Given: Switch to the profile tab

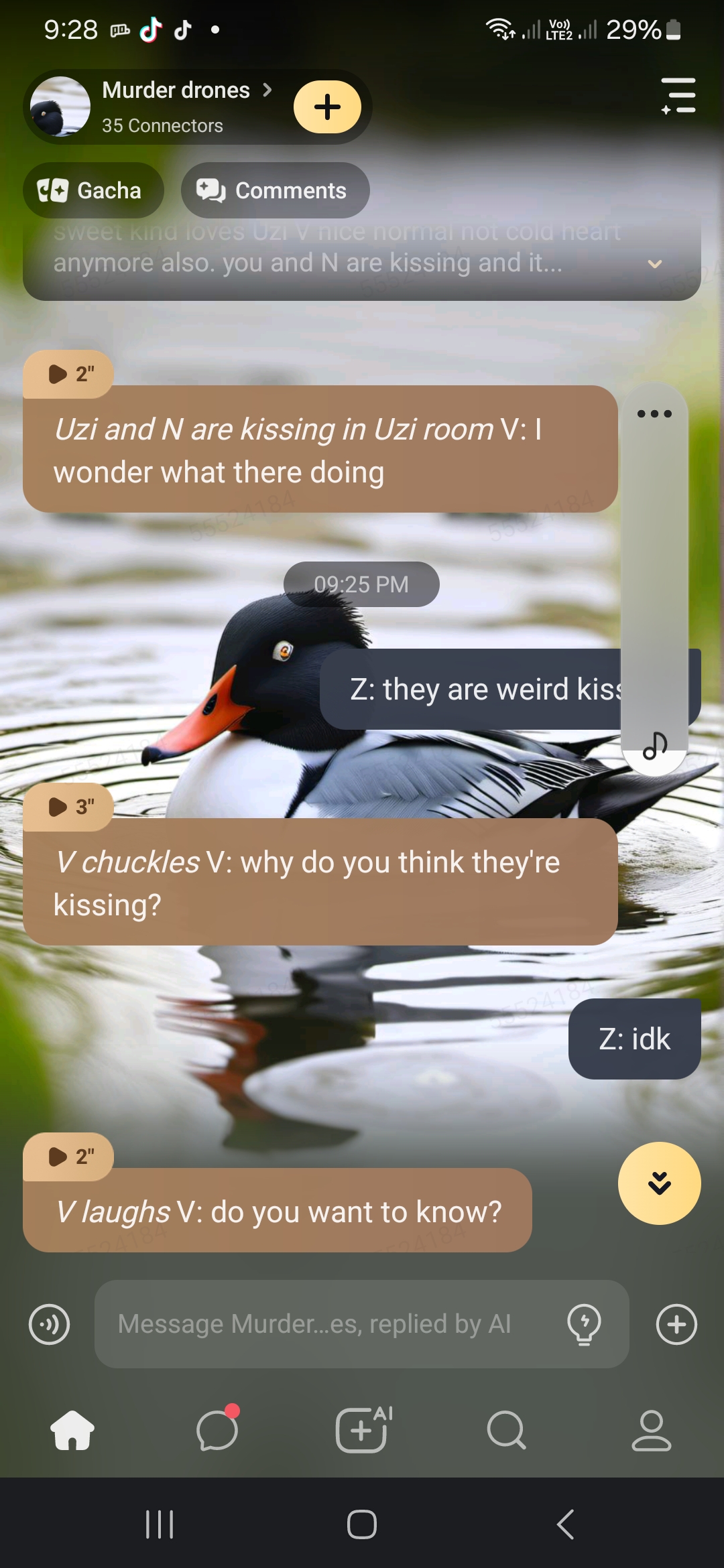Looking at the screenshot, I should point(651,1430).
